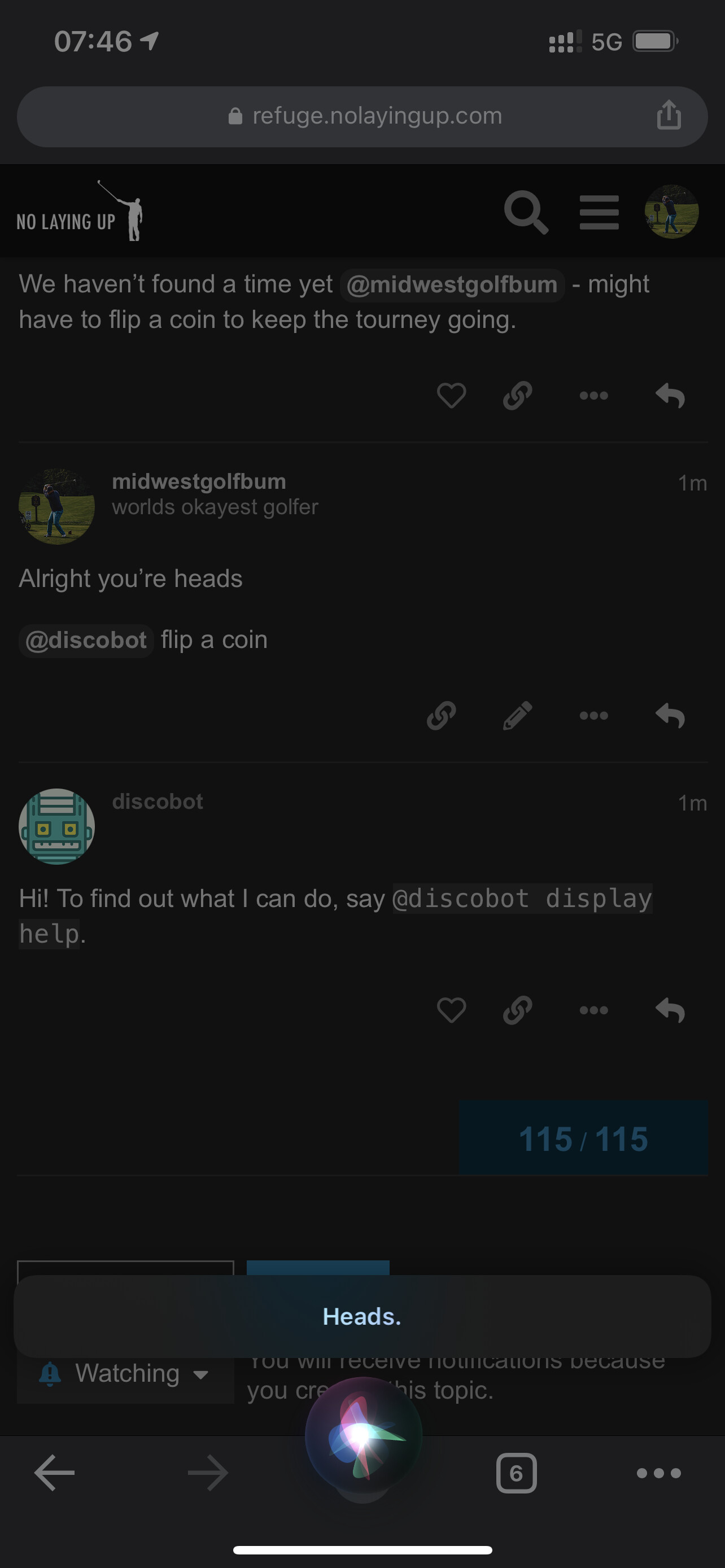The image size is (725, 1568).
Task: Open the forum search icon
Action: coord(526,212)
